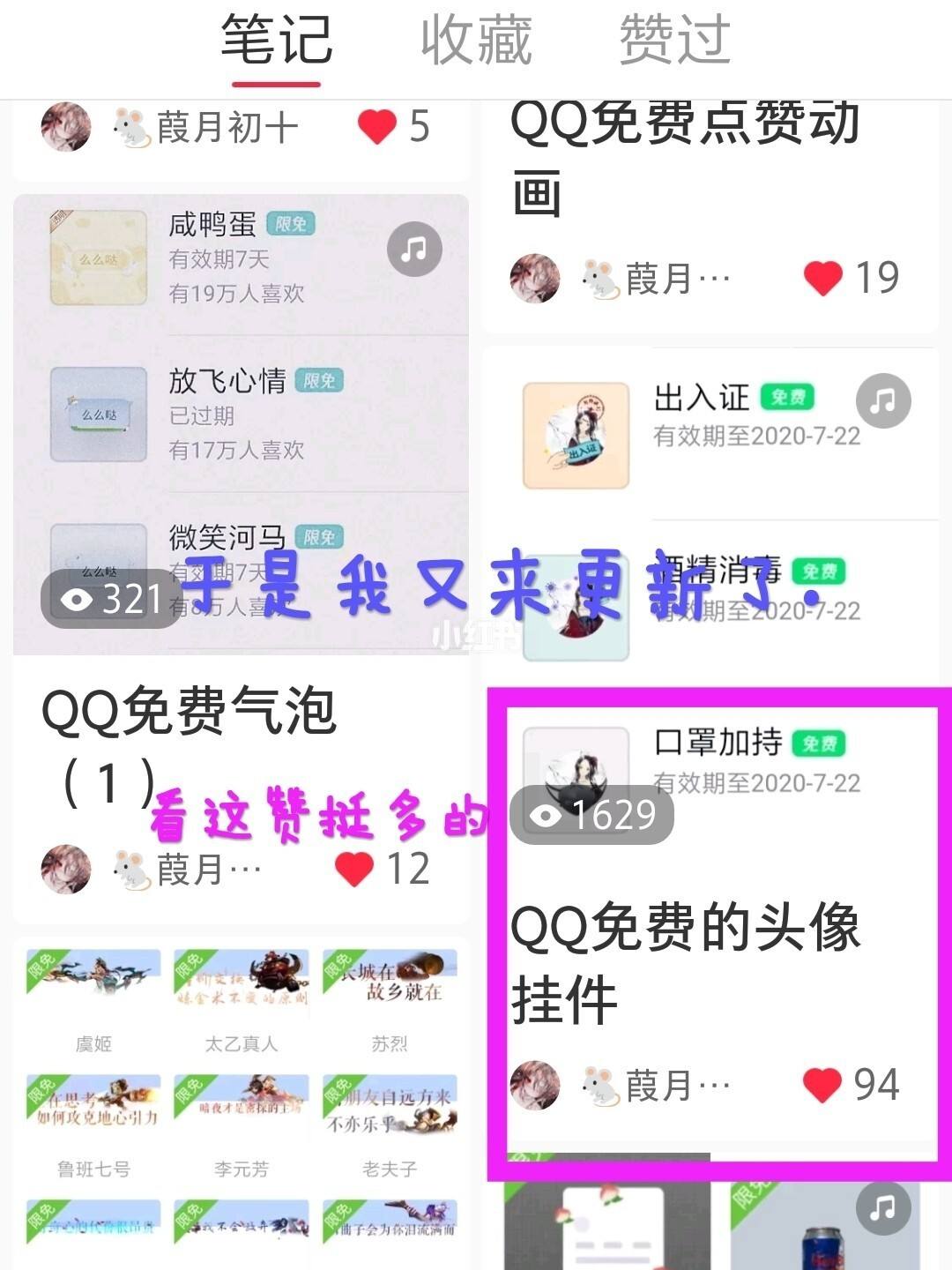Open the QQ免费的头像挂件 note
The height and width of the screenshot is (1270, 952).
(684, 963)
